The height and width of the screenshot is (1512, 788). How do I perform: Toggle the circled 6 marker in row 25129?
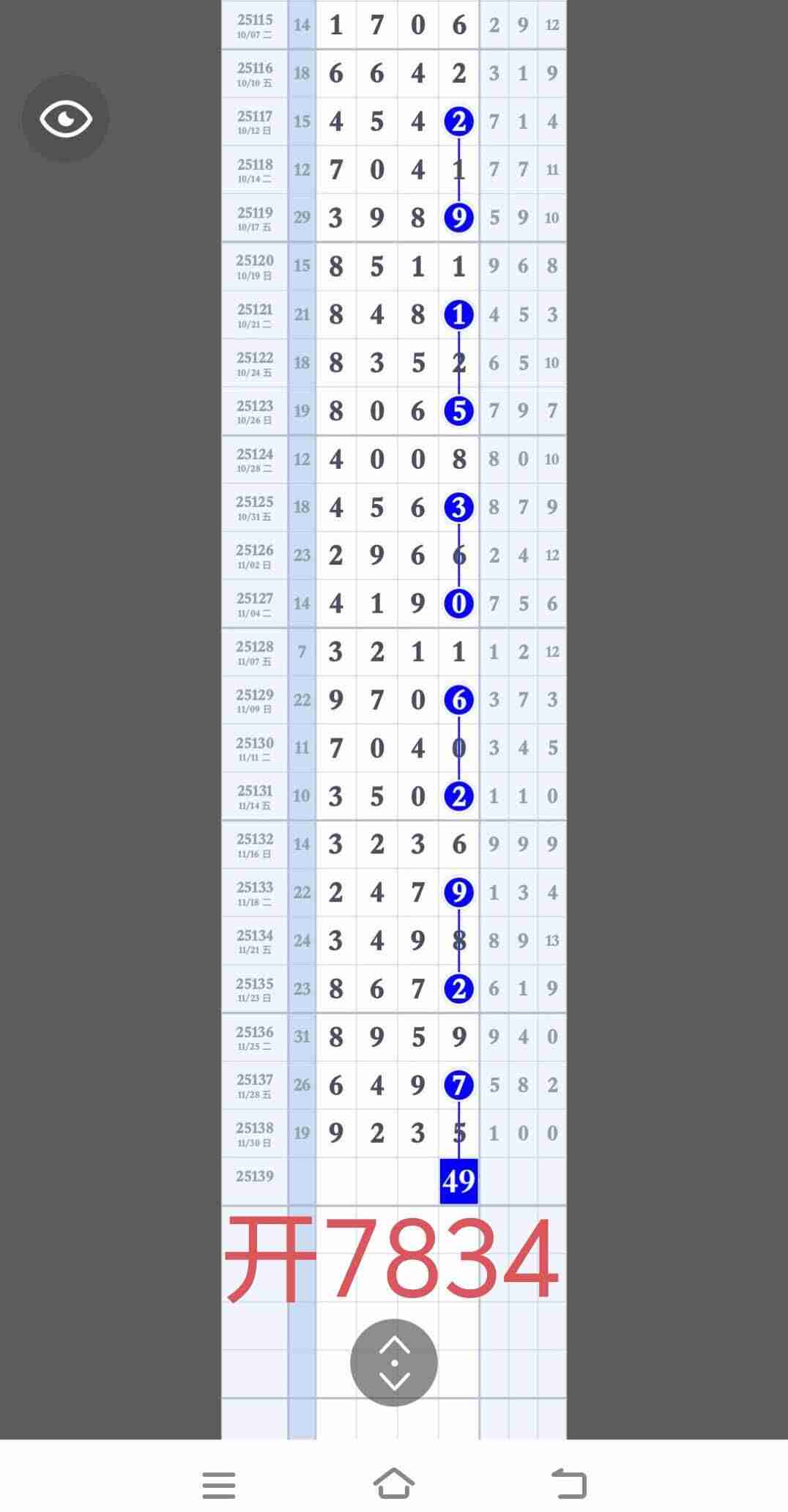[x=458, y=700]
